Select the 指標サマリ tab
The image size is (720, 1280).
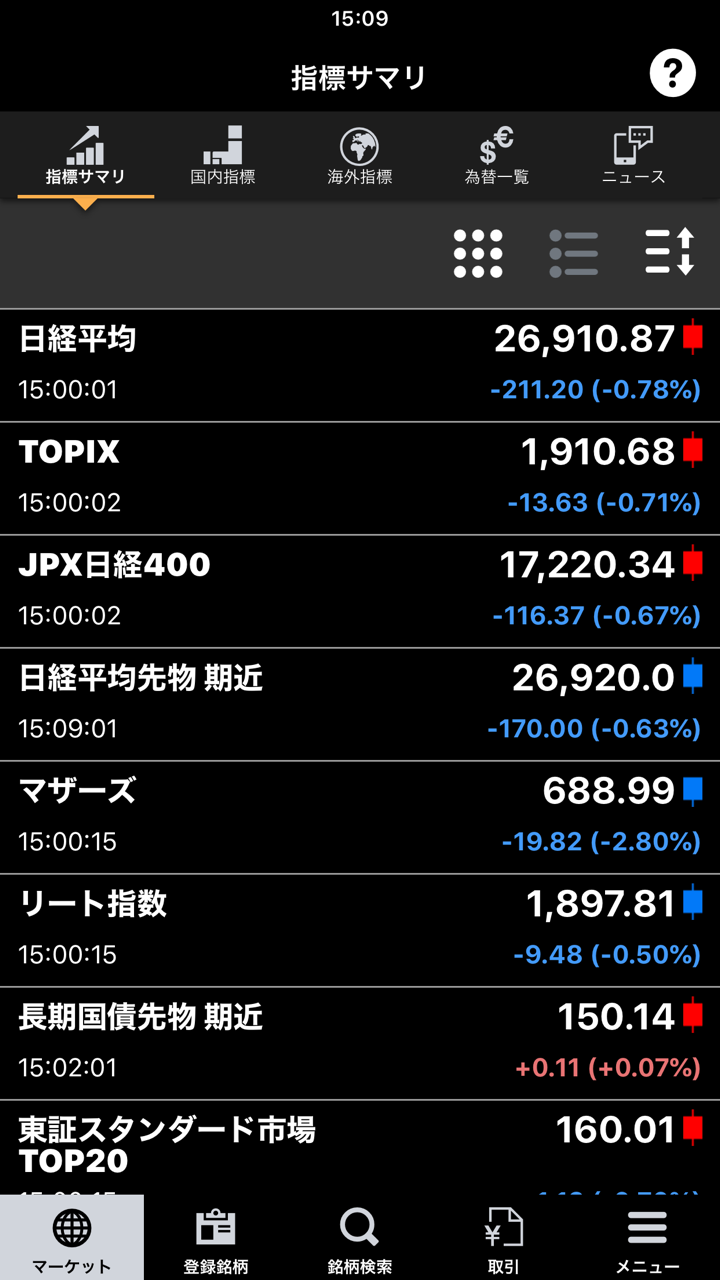click(86, 156)
